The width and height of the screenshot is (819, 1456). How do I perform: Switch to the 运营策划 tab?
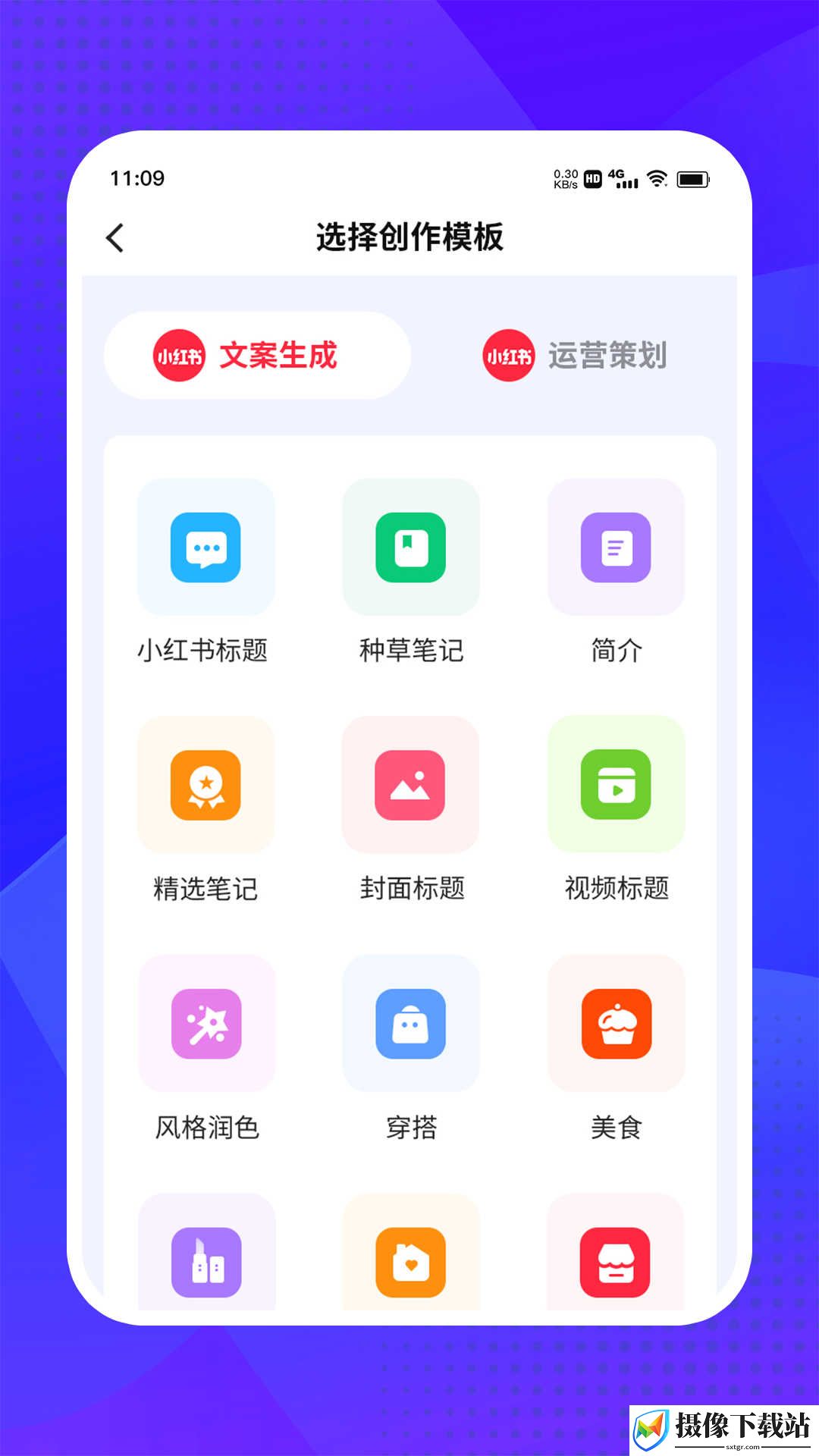click(575, 356)
